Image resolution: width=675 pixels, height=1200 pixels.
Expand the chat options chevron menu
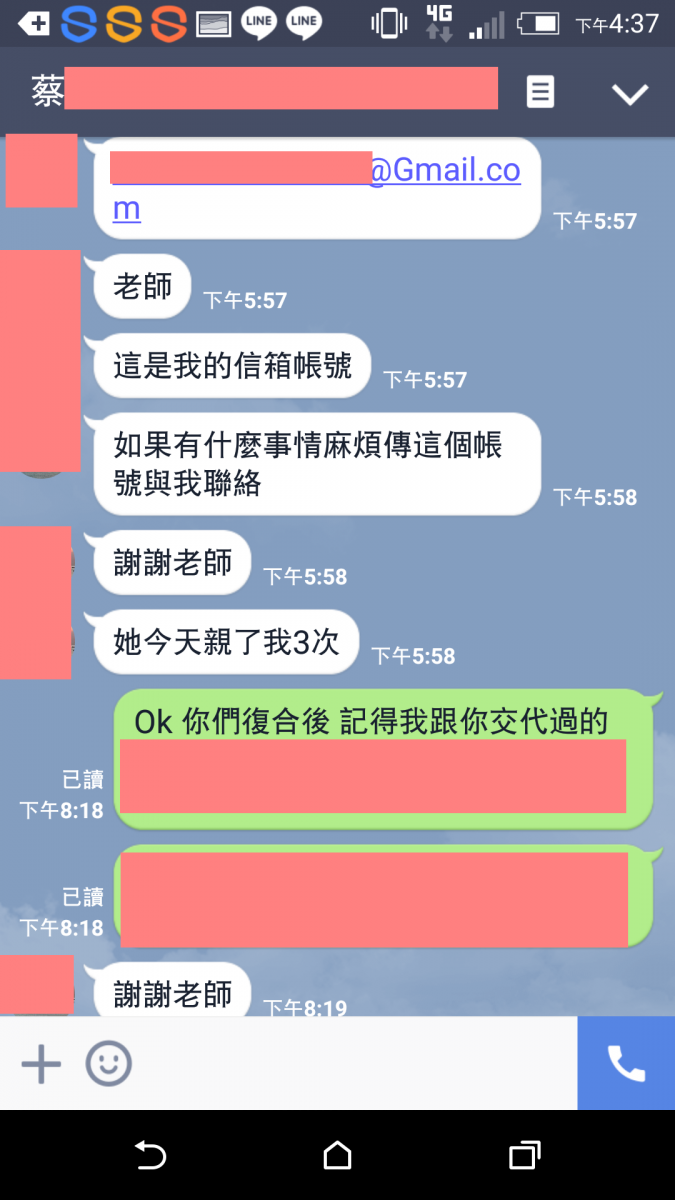pyautogui.click(x=630, y=94)
